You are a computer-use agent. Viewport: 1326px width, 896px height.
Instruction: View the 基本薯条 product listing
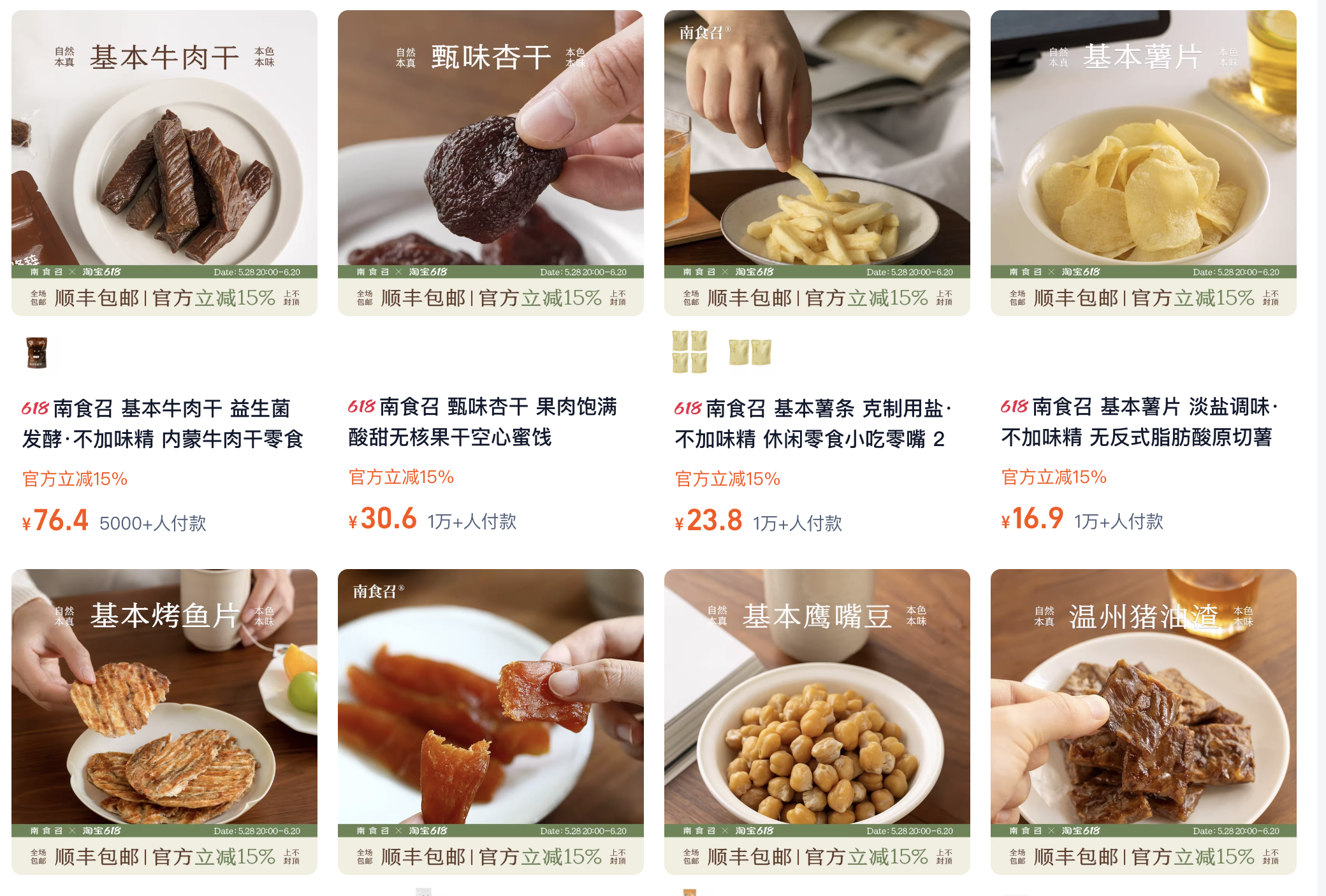(817, 163)
